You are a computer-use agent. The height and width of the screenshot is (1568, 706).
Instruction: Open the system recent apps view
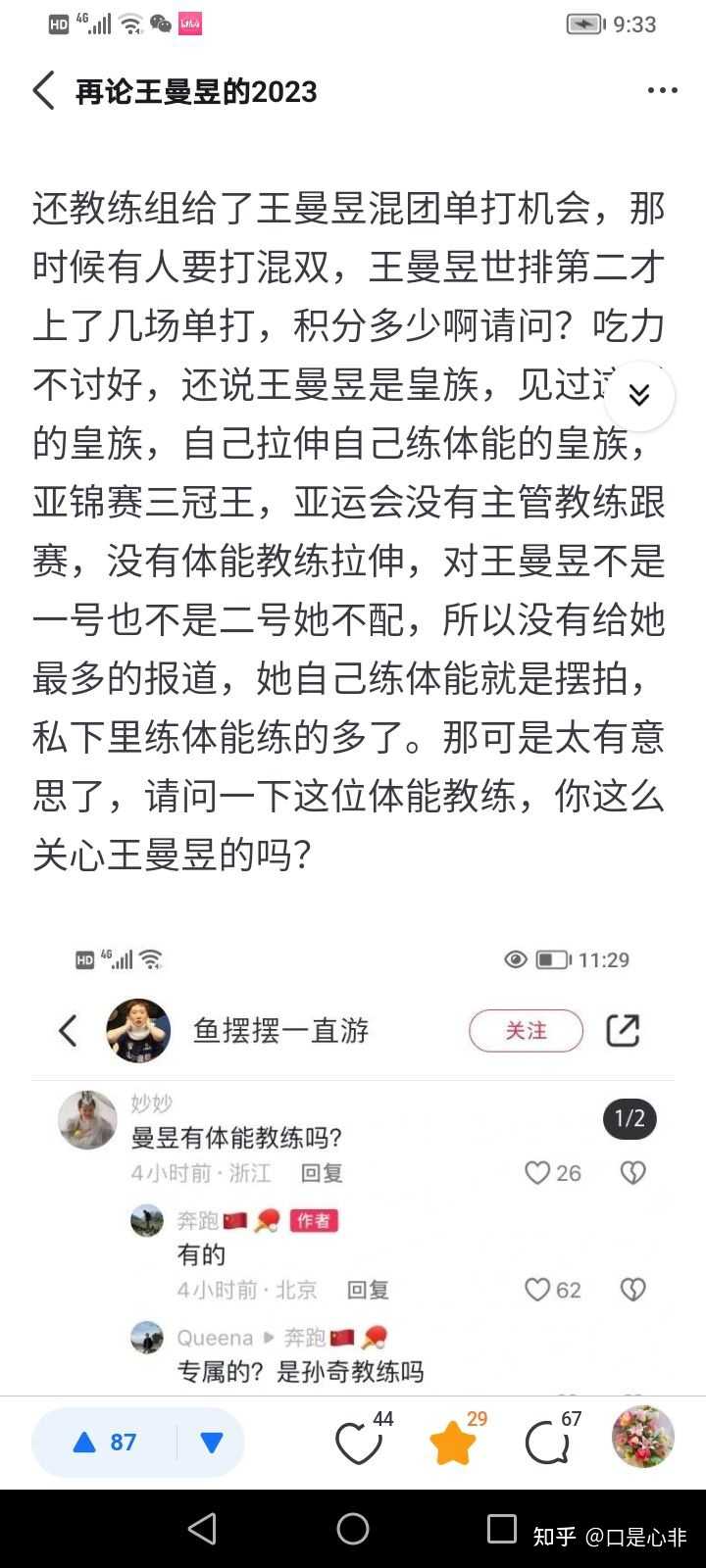pyautogui.click(x=501, y=1529)
